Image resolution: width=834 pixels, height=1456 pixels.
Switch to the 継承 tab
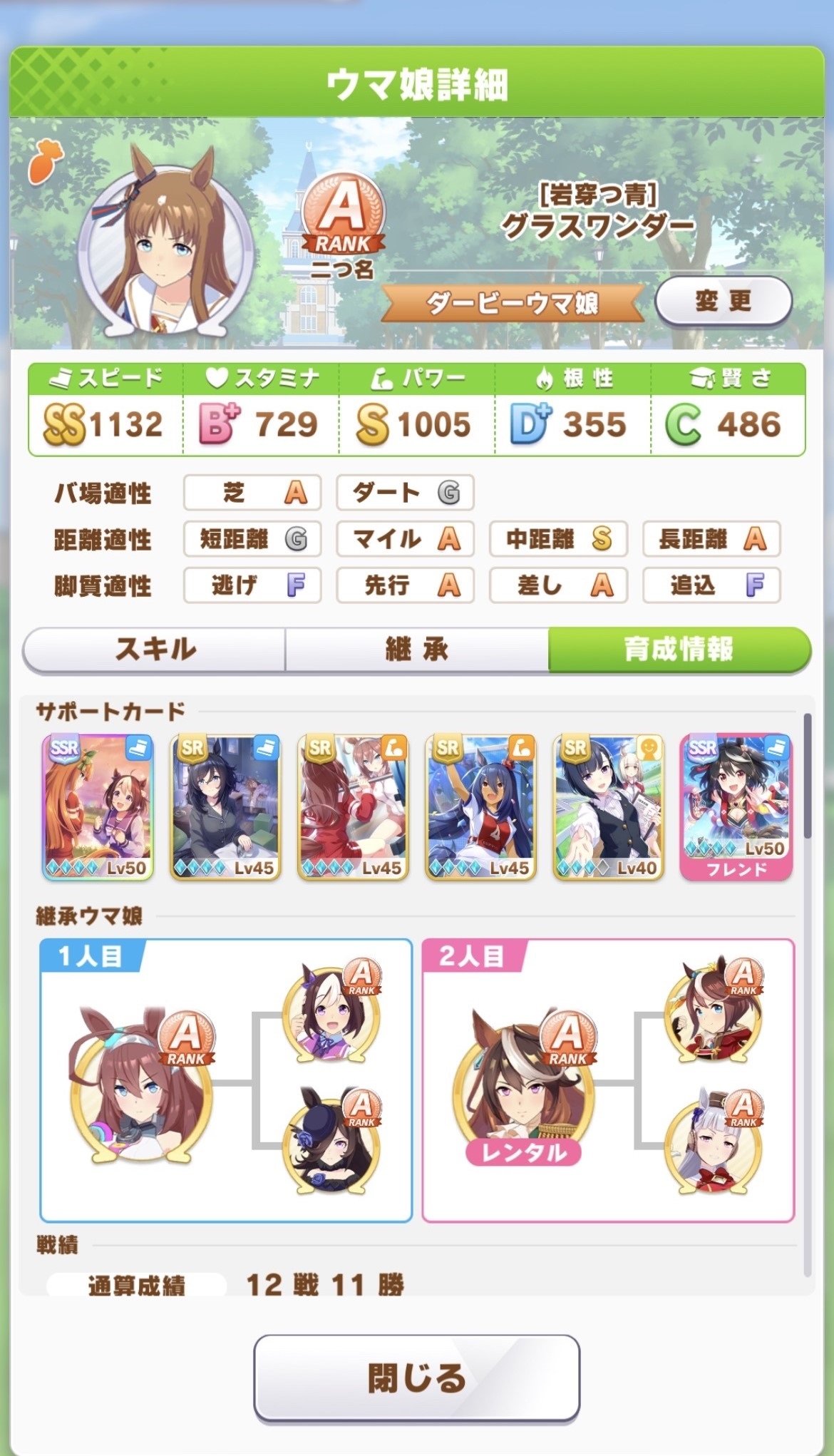pyautogui.click(x=416, y=650)
